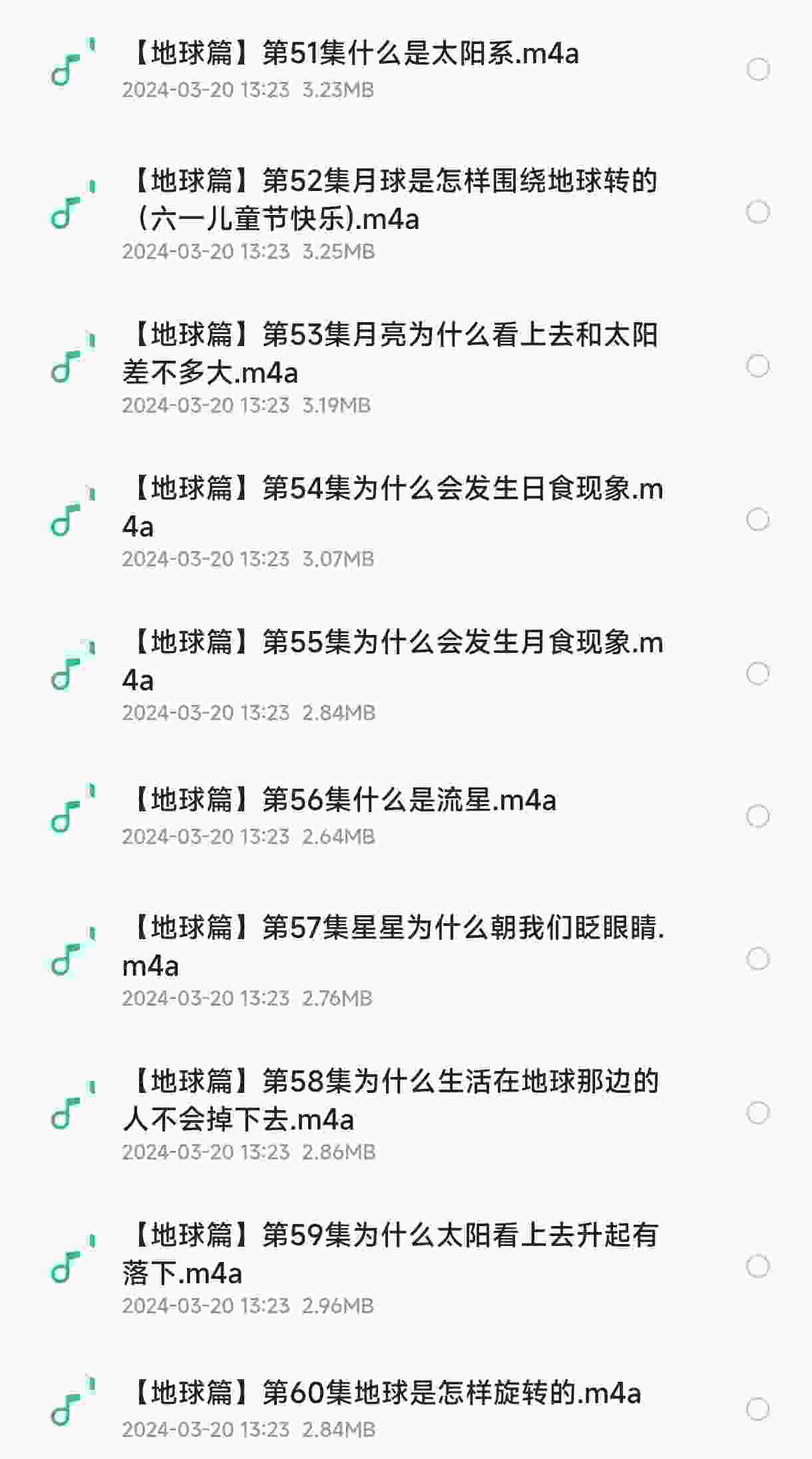Select the 第51集 file's circle checkbox
The height and width of the screenshot is (1459, 812).
(758, 69)
